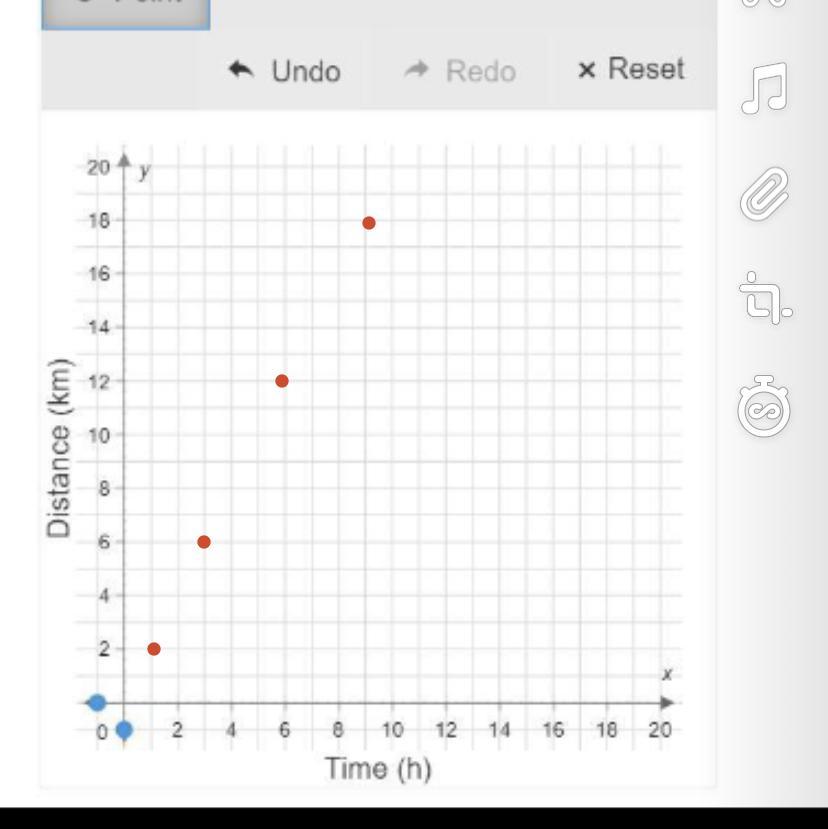Image resolution: width=828 pixels, height=829 pixels.
Task: Select the red point at 6 hours, 12 km
Action: (x=282, y=381)
